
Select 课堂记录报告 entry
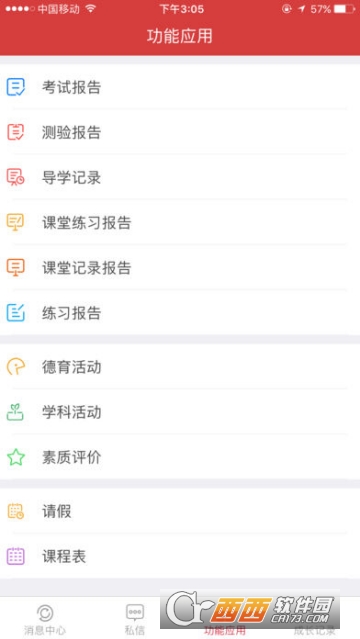[180, 268]
